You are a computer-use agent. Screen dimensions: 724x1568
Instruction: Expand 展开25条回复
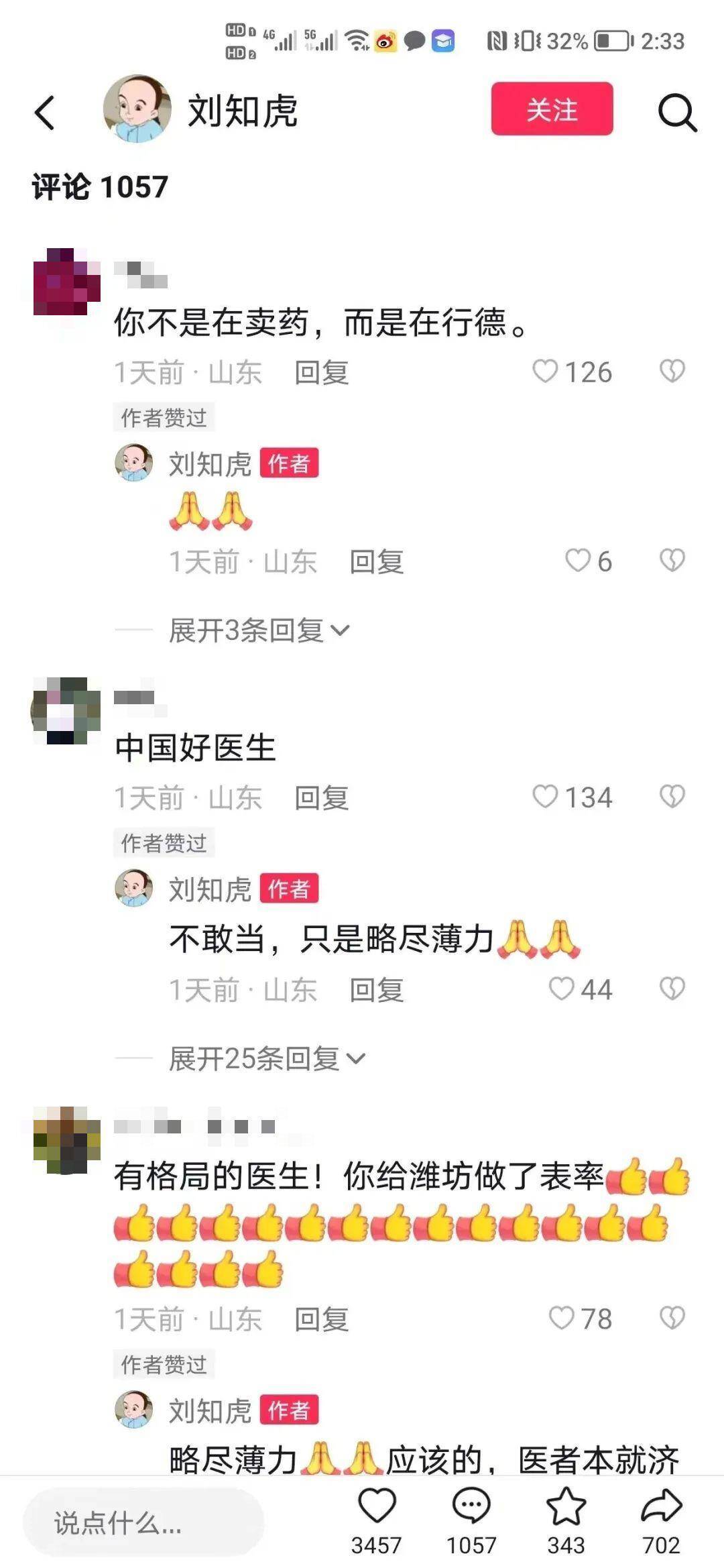267,1058
